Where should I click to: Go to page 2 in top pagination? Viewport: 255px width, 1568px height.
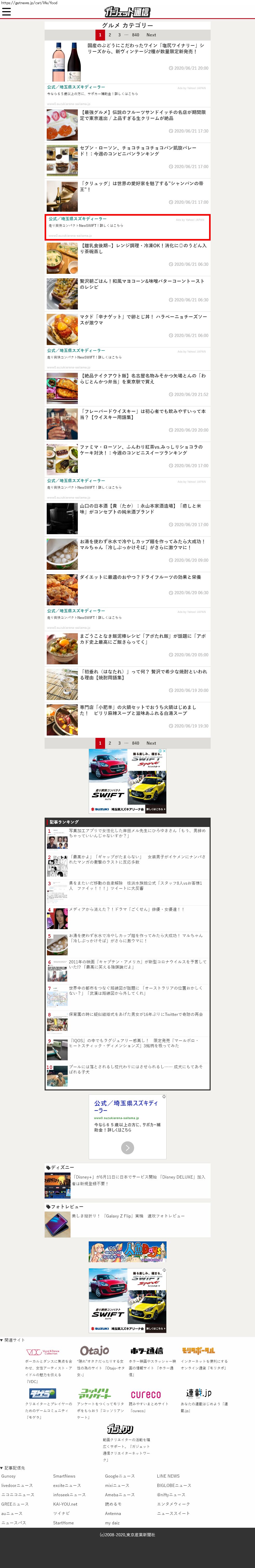click(110, 35)
